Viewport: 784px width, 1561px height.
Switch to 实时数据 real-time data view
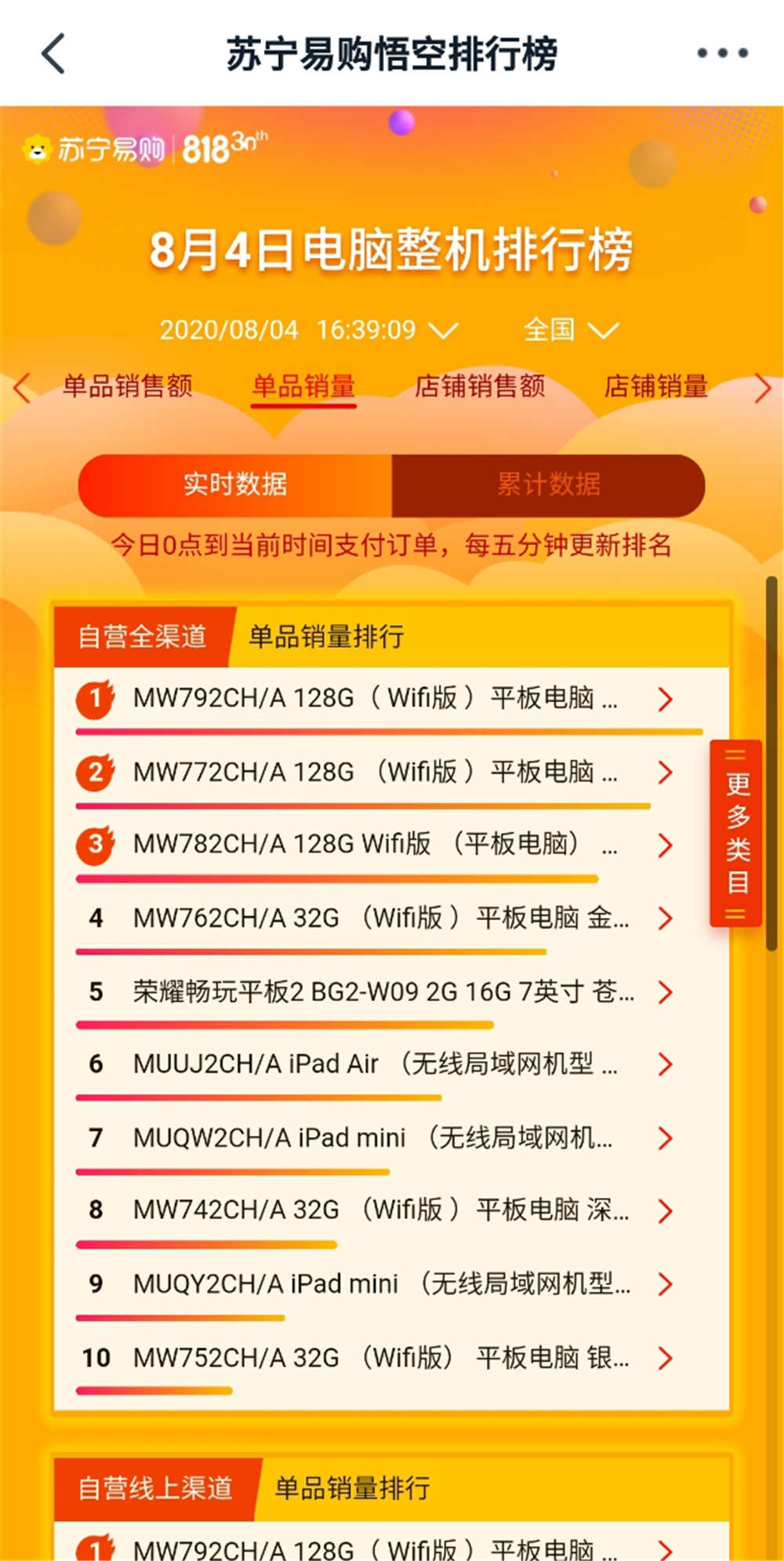coord(234,486)
